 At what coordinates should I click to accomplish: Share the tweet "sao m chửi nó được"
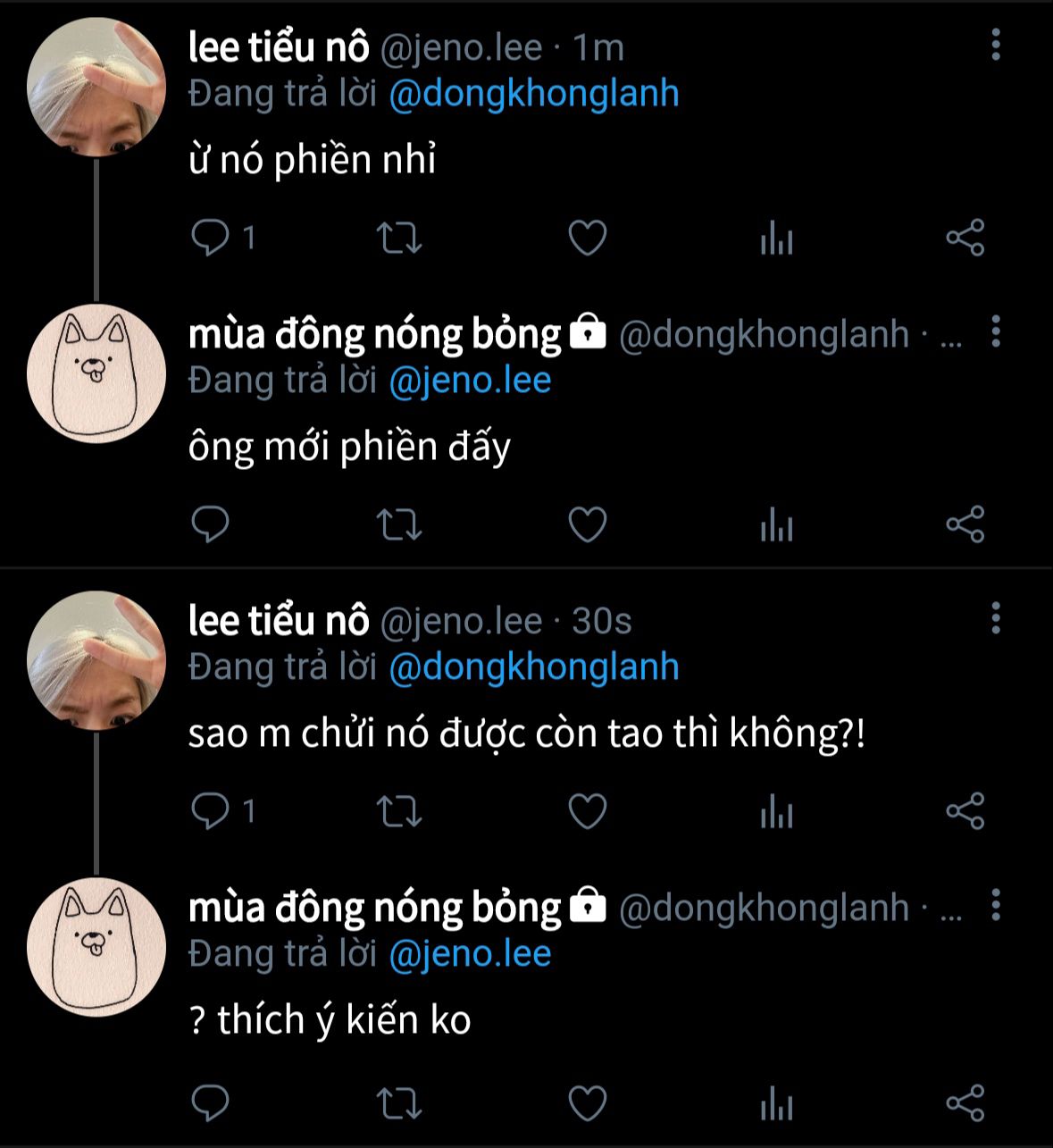[965, 812]
